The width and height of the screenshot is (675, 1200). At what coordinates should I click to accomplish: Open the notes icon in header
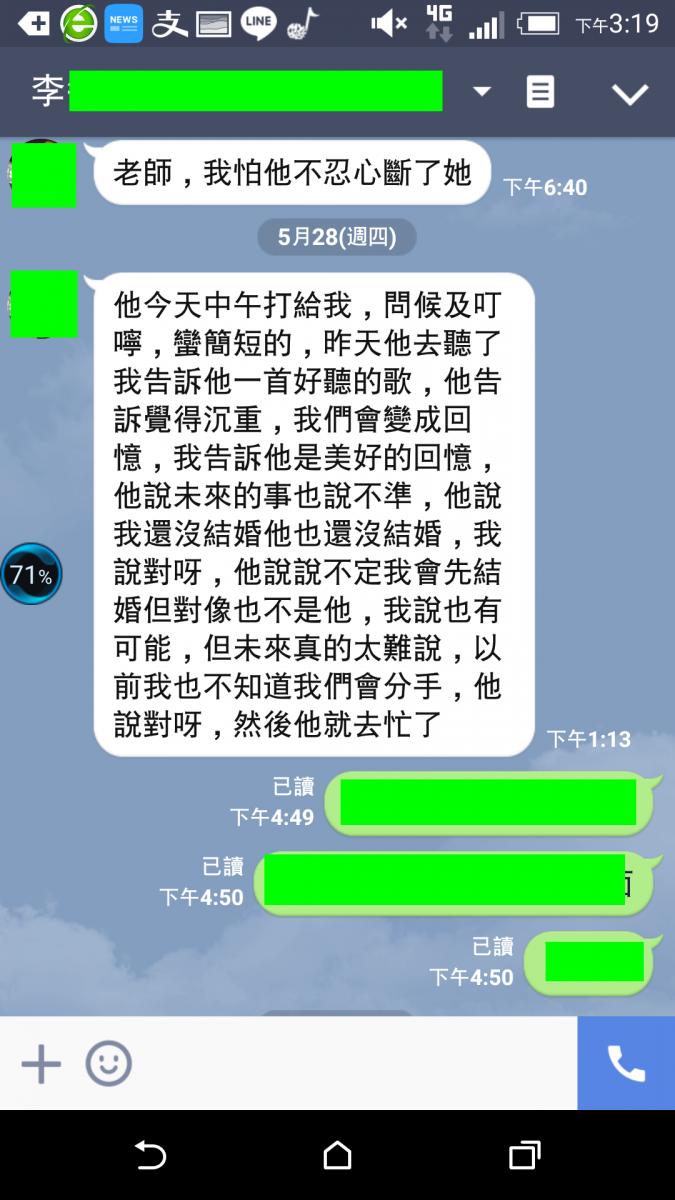click(540, 93)
